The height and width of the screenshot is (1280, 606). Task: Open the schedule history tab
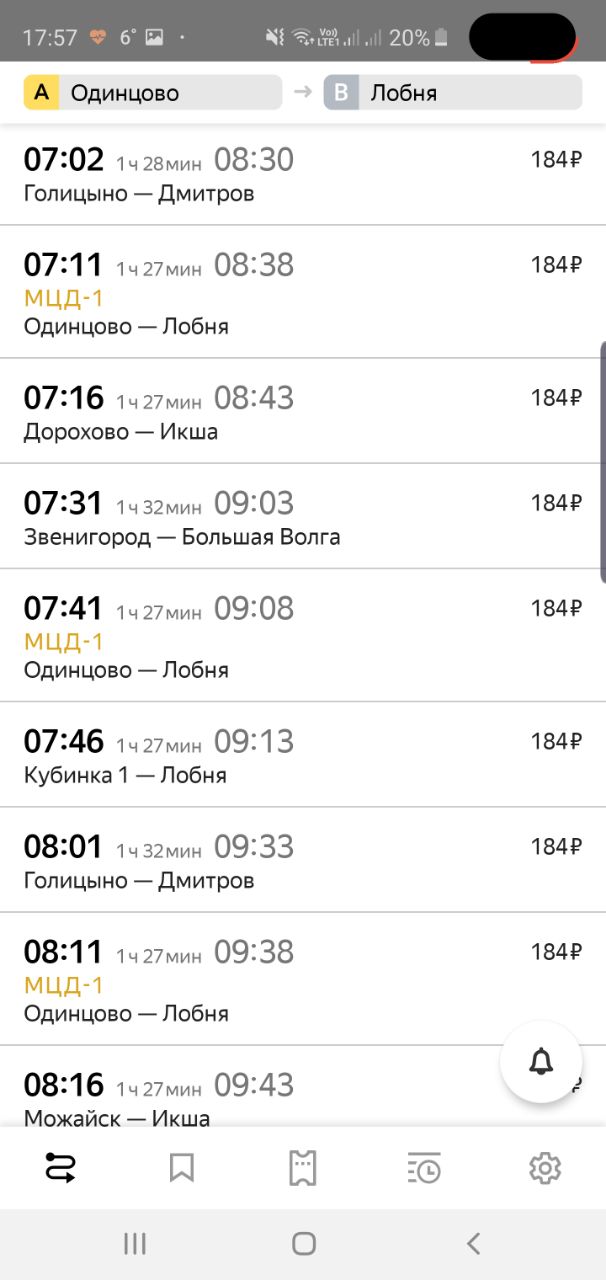(424, 1167)
